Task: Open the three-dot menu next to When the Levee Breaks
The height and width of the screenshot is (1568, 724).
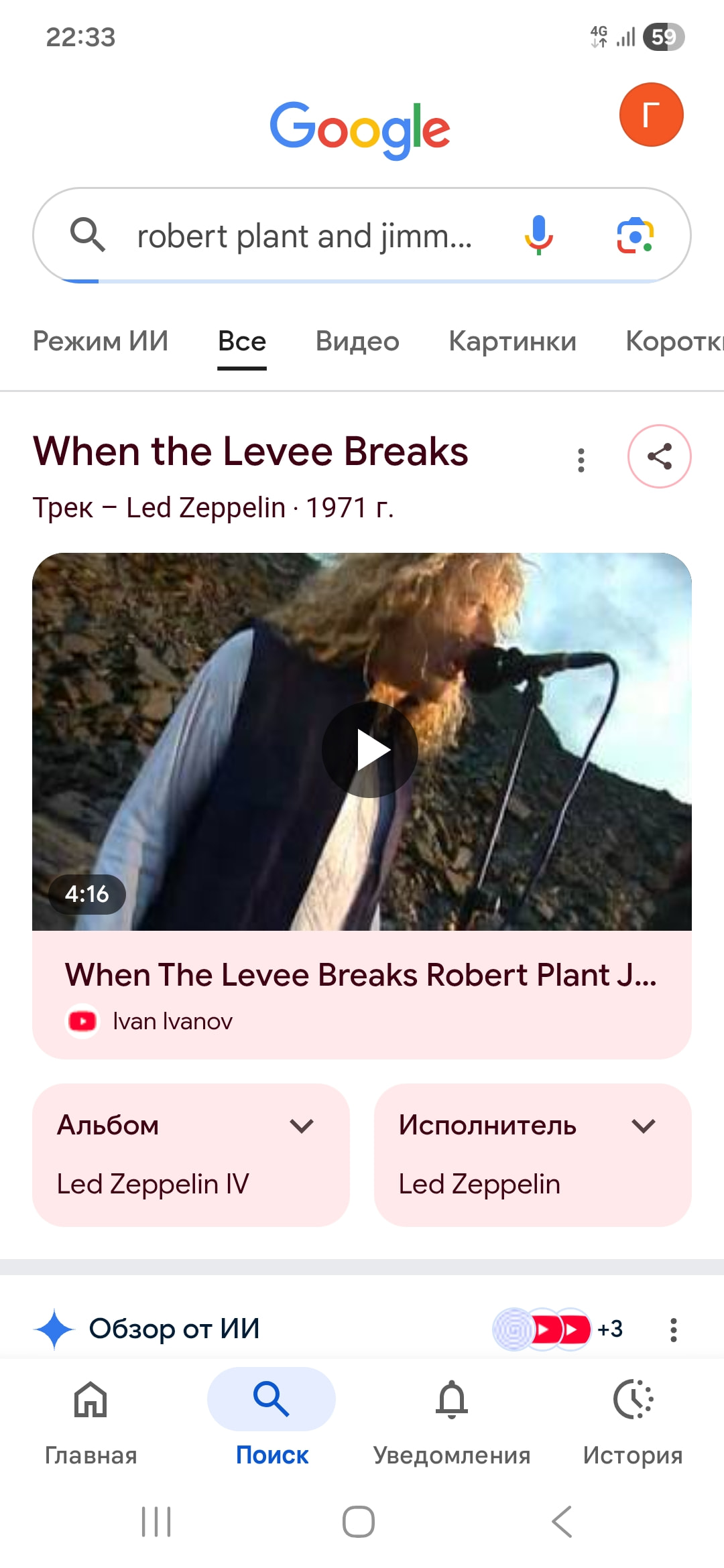Action: point(581,460)
